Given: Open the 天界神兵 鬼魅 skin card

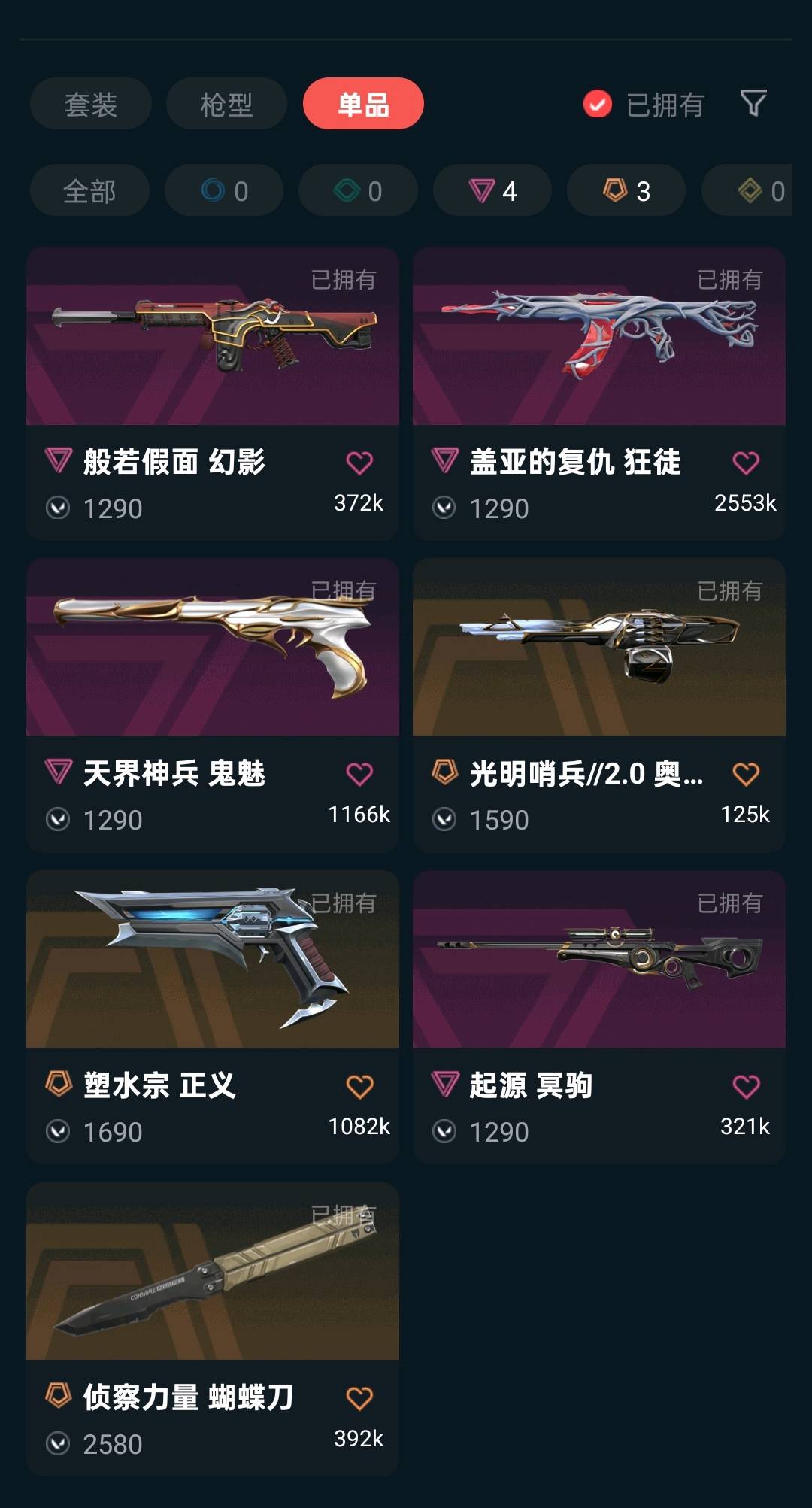Looking at the screenshot, I should coord(213,648).
